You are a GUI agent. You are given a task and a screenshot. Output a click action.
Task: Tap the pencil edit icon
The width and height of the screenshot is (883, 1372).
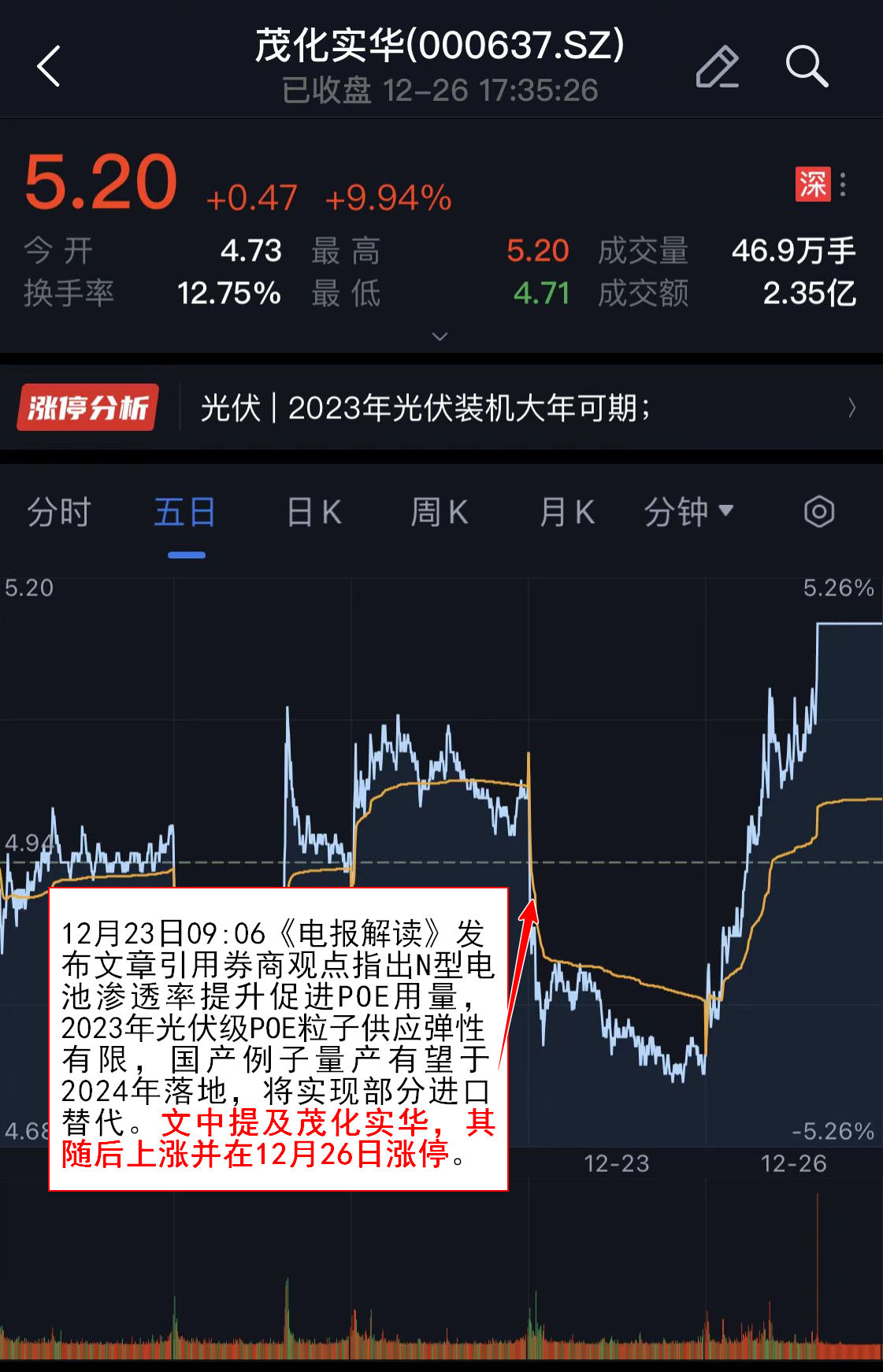click(717, 66)
